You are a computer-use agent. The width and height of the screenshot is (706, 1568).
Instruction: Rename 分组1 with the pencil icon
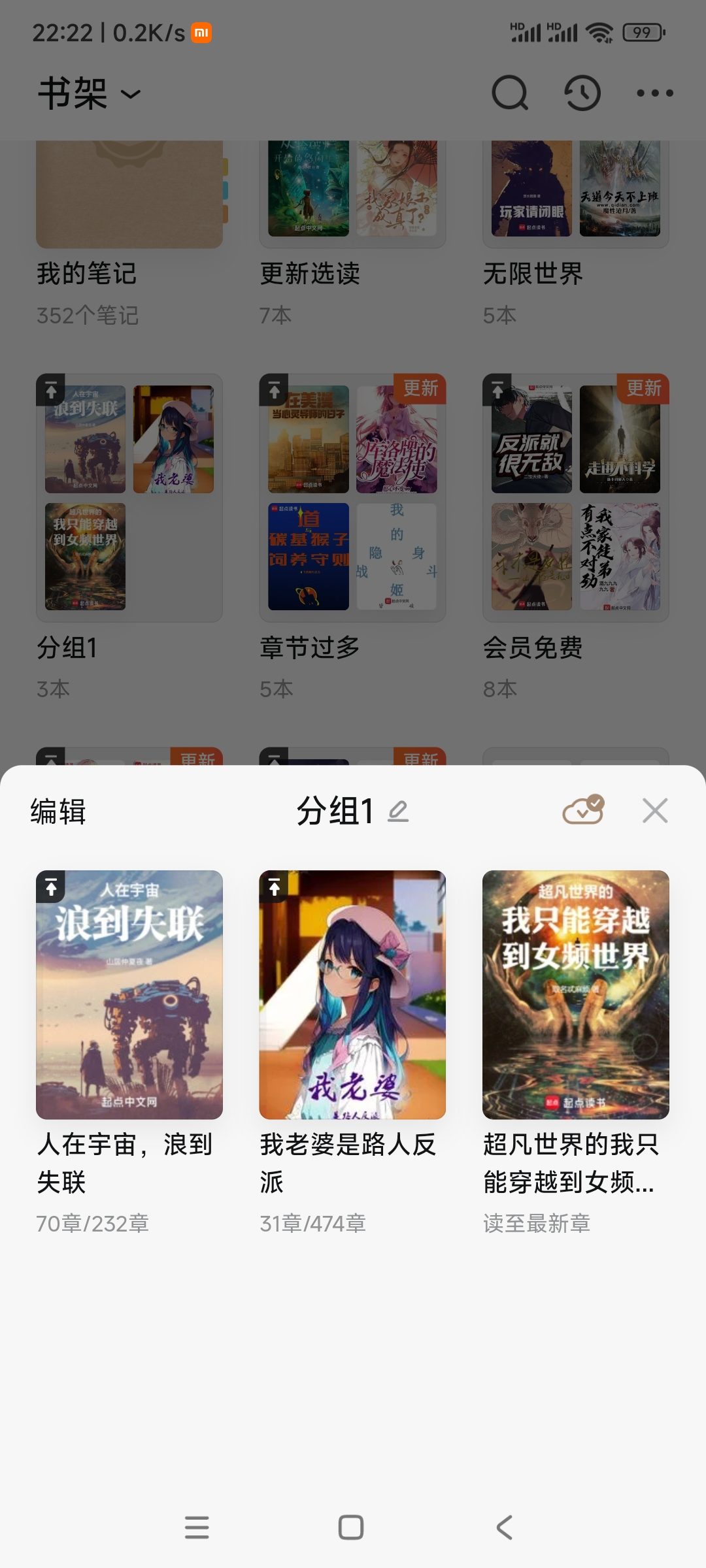click(398, 811)
